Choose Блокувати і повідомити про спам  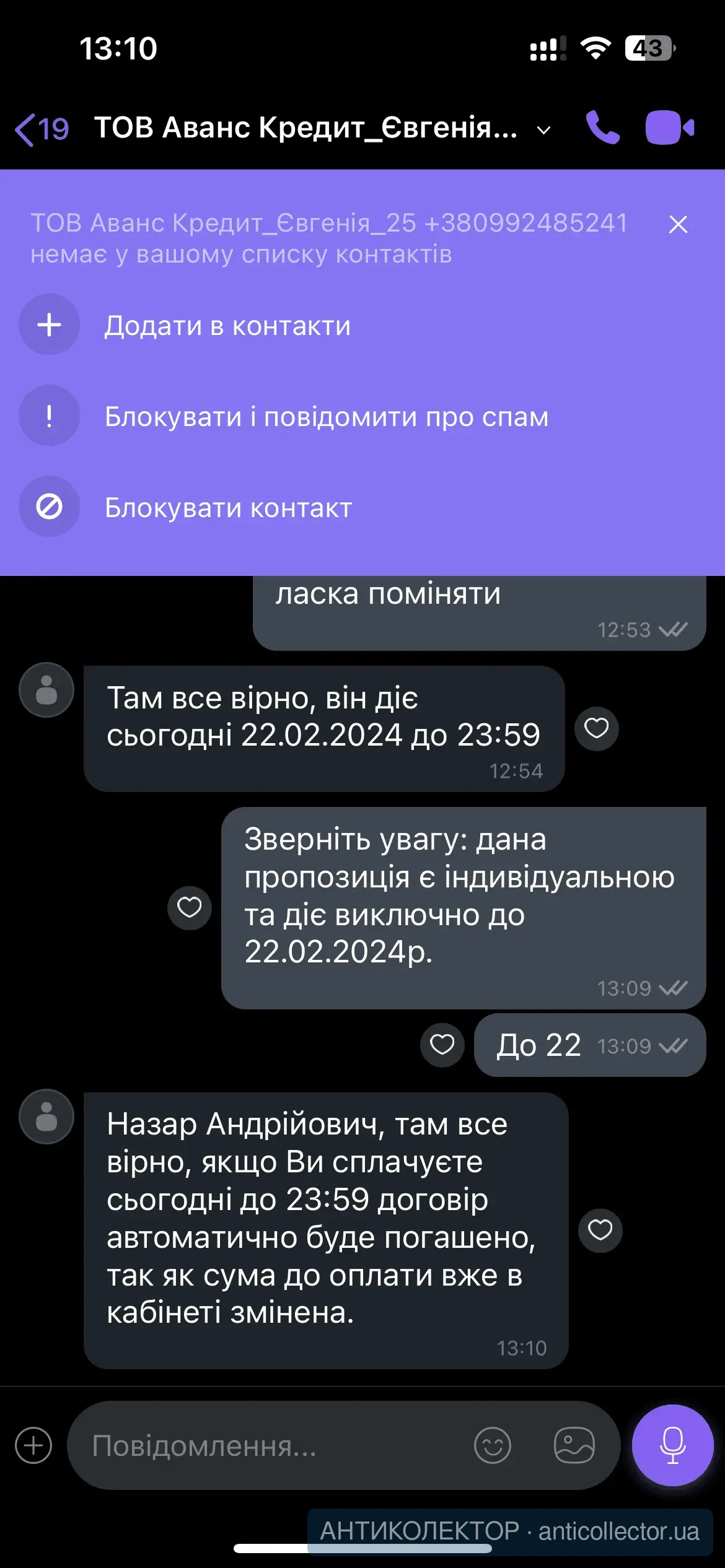click(326, 416)
